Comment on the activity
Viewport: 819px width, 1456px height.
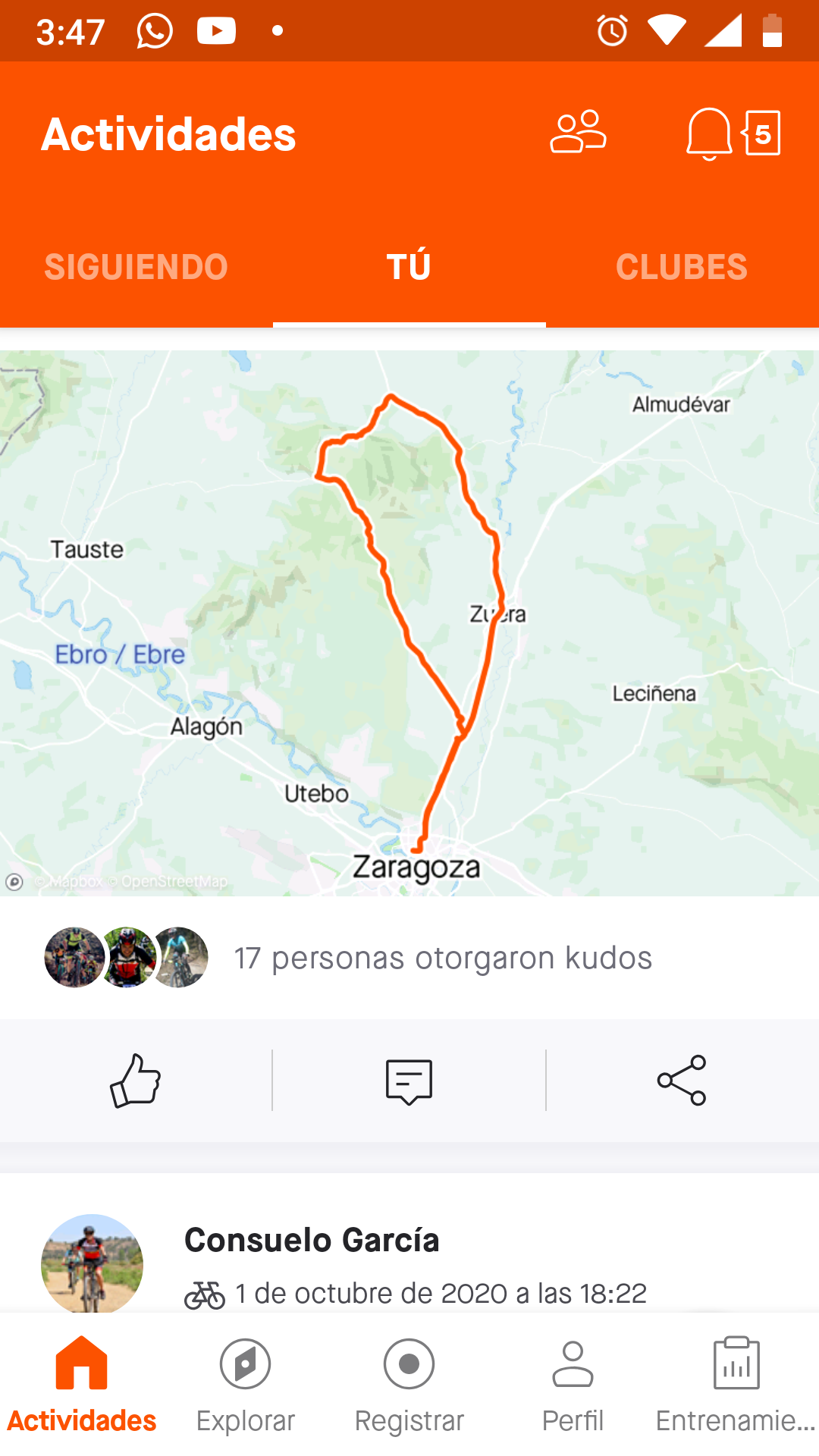point(409,1081)
